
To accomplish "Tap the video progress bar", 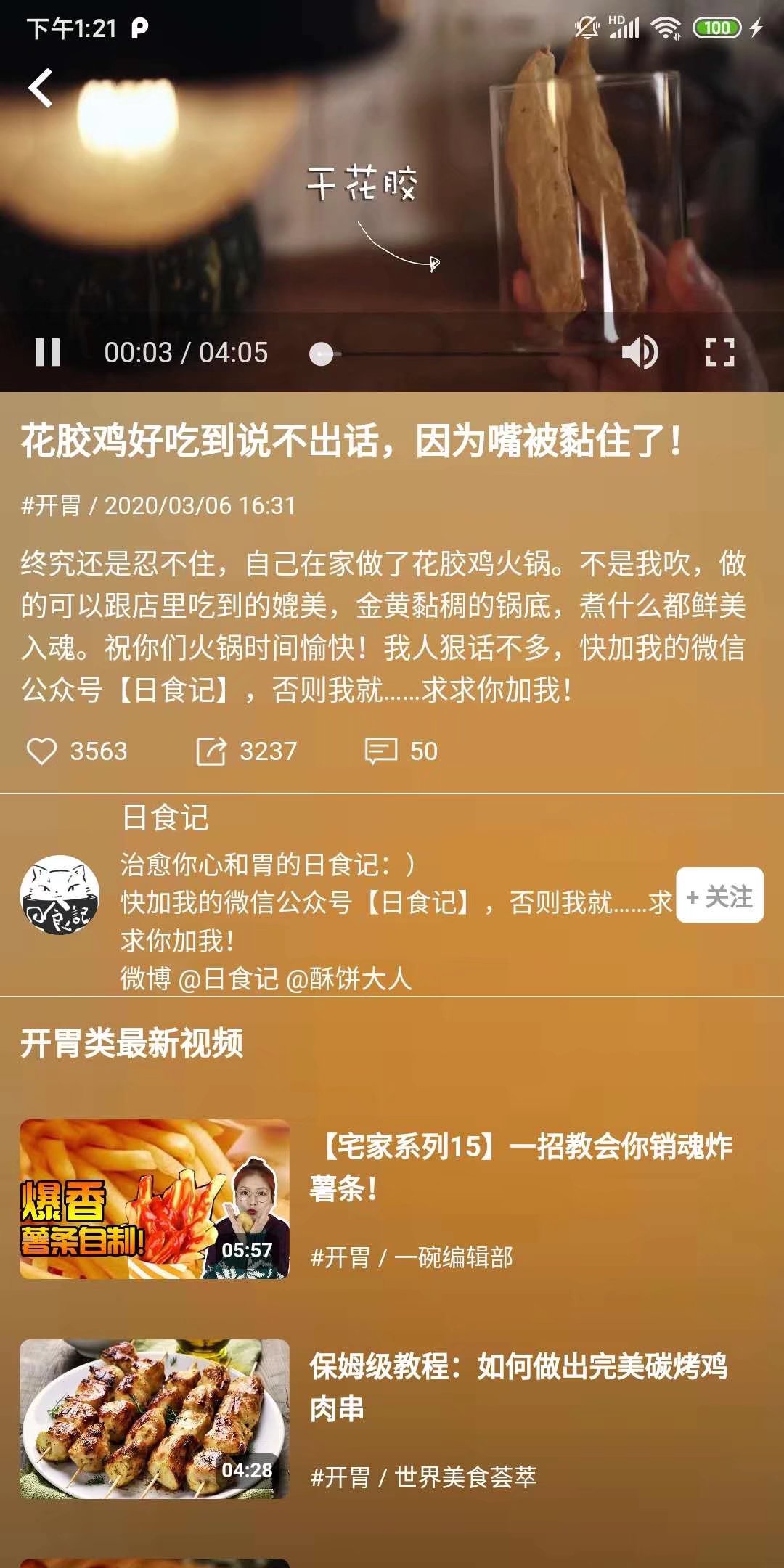I will click(x=465, y=354).
